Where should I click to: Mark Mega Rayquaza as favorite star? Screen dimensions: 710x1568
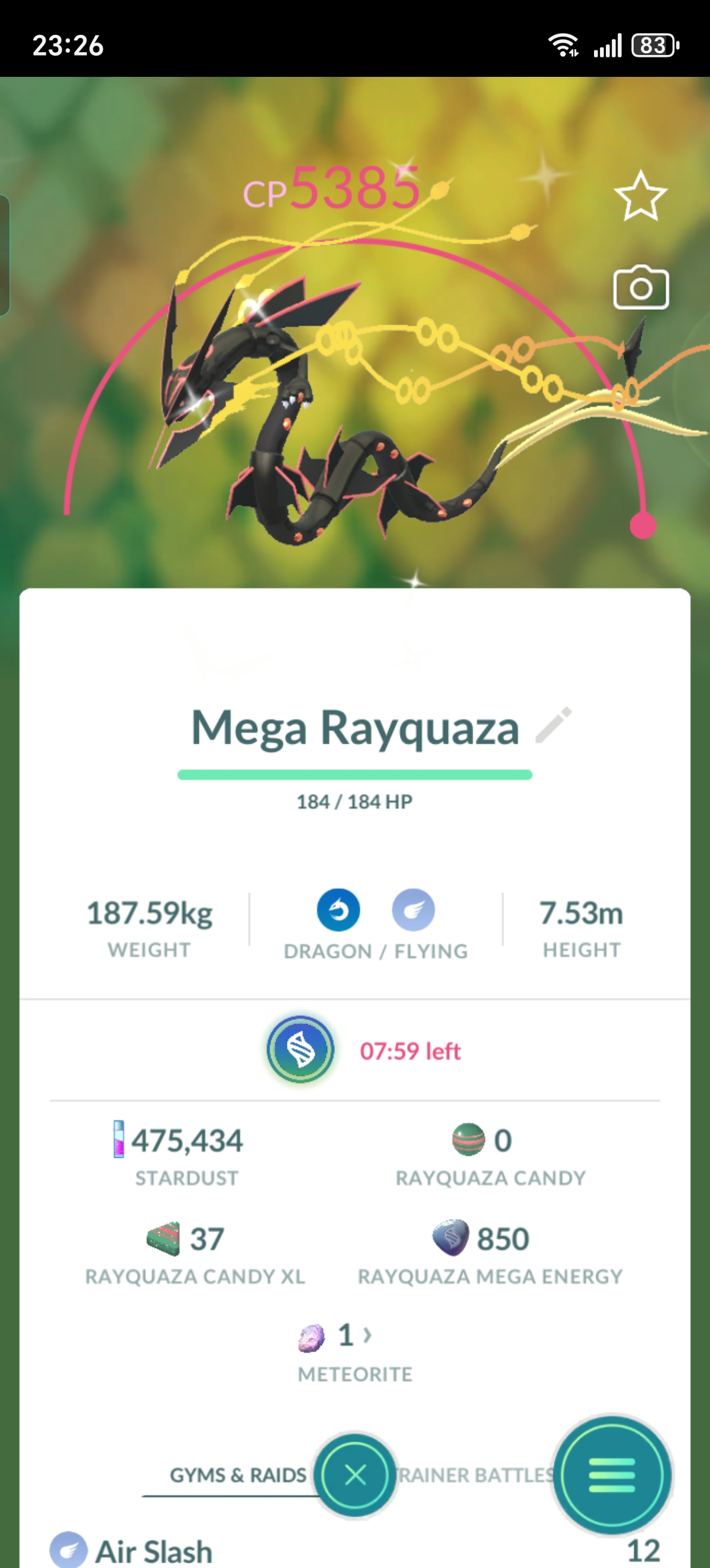(641, 196)
